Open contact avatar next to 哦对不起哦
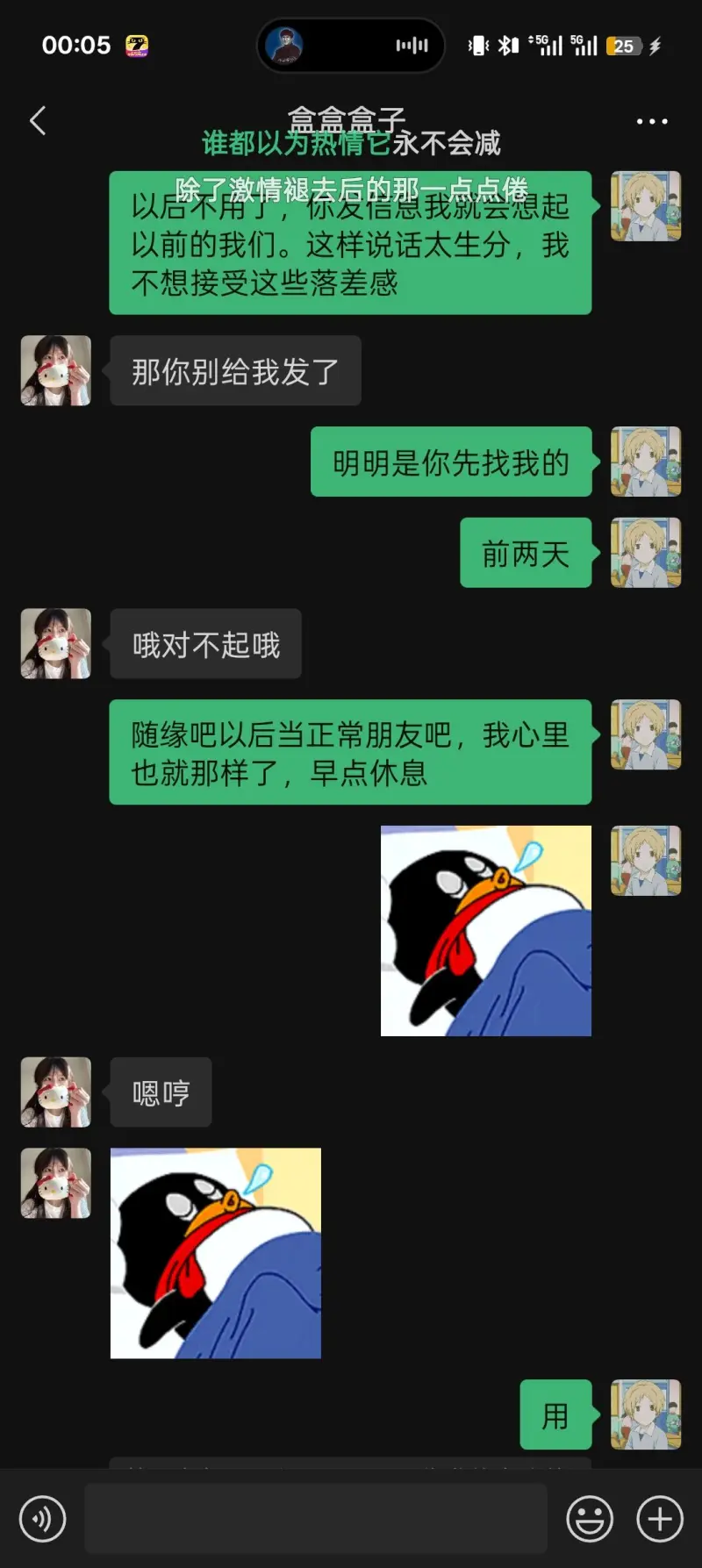Screen dimensions: 702x1568 [56, 644]
